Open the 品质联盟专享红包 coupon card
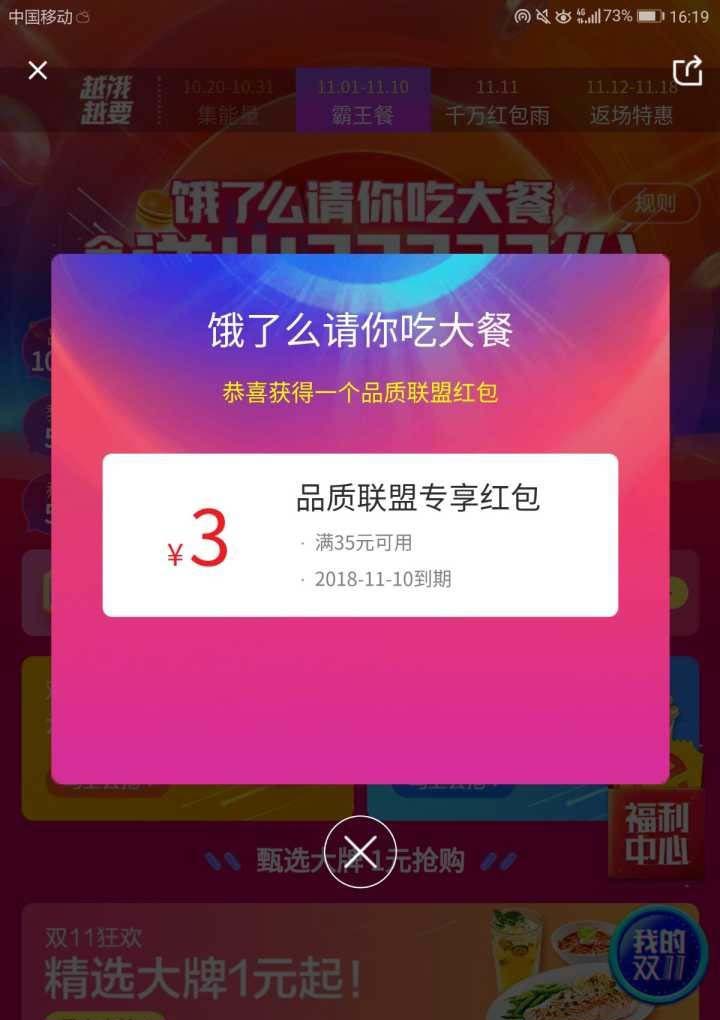This screenshot has height=1020, width=720. click(360, 535)
